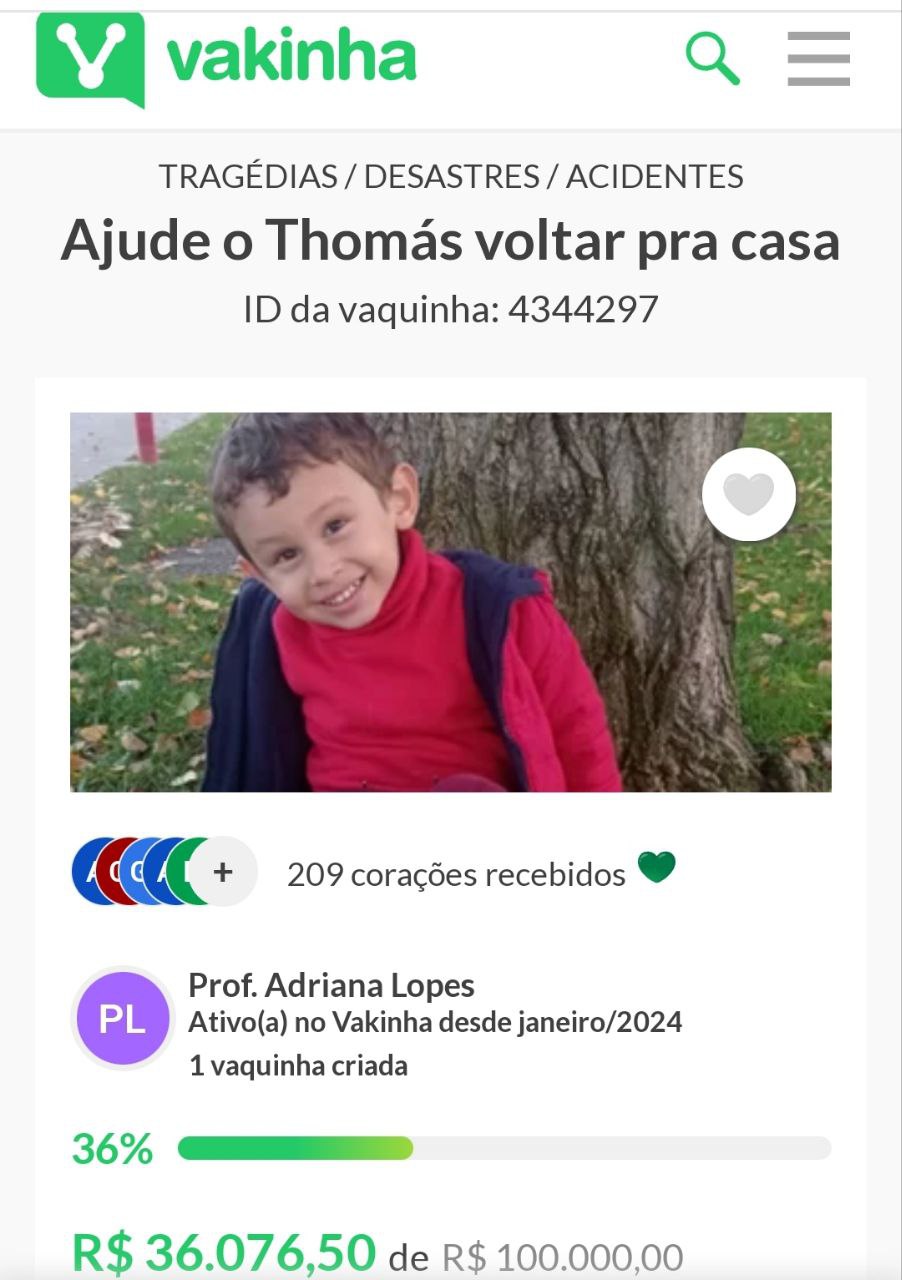Tap the heart on the campaign photo
Screen dimensions: 902x1280
tap(749, 494)
